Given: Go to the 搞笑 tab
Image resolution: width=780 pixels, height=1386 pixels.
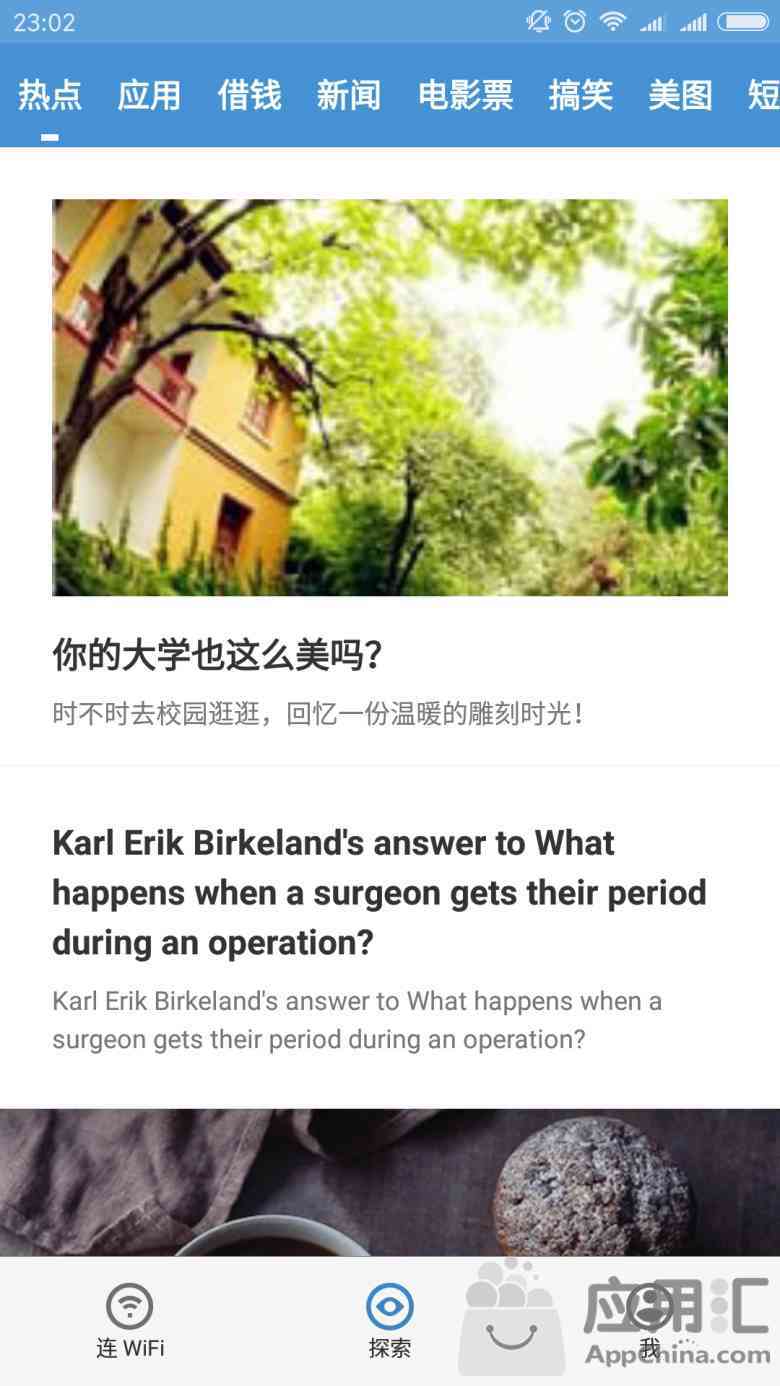Looking at the screenshot, I should click(x=580, y=96).
